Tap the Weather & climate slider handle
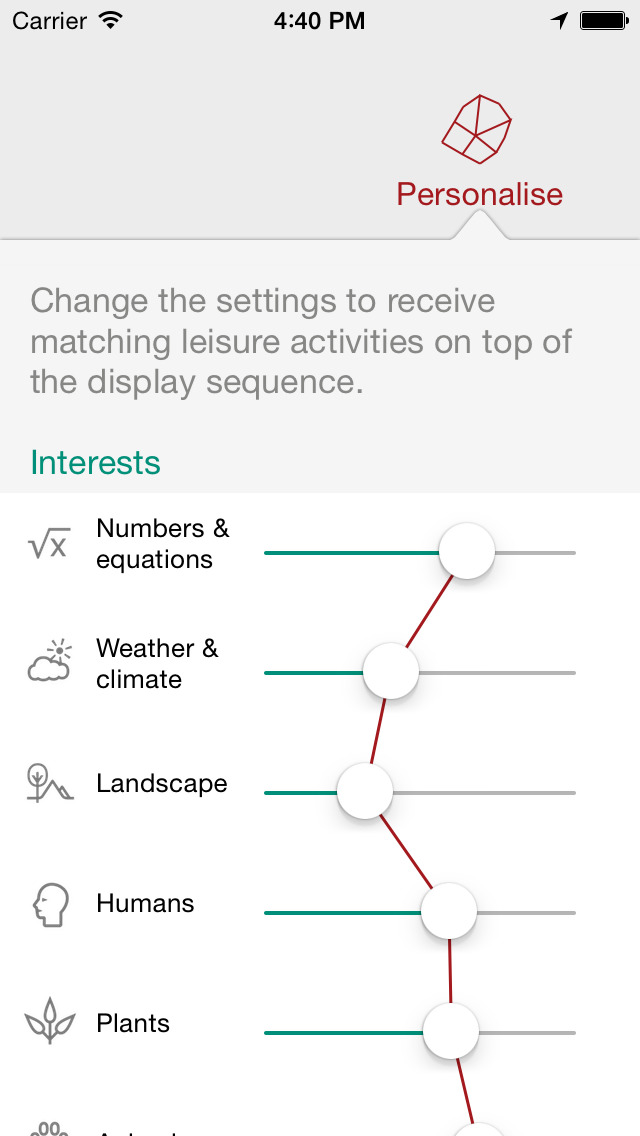The height and width of the screenshot is (1136, 640). (x=391, y=672)
